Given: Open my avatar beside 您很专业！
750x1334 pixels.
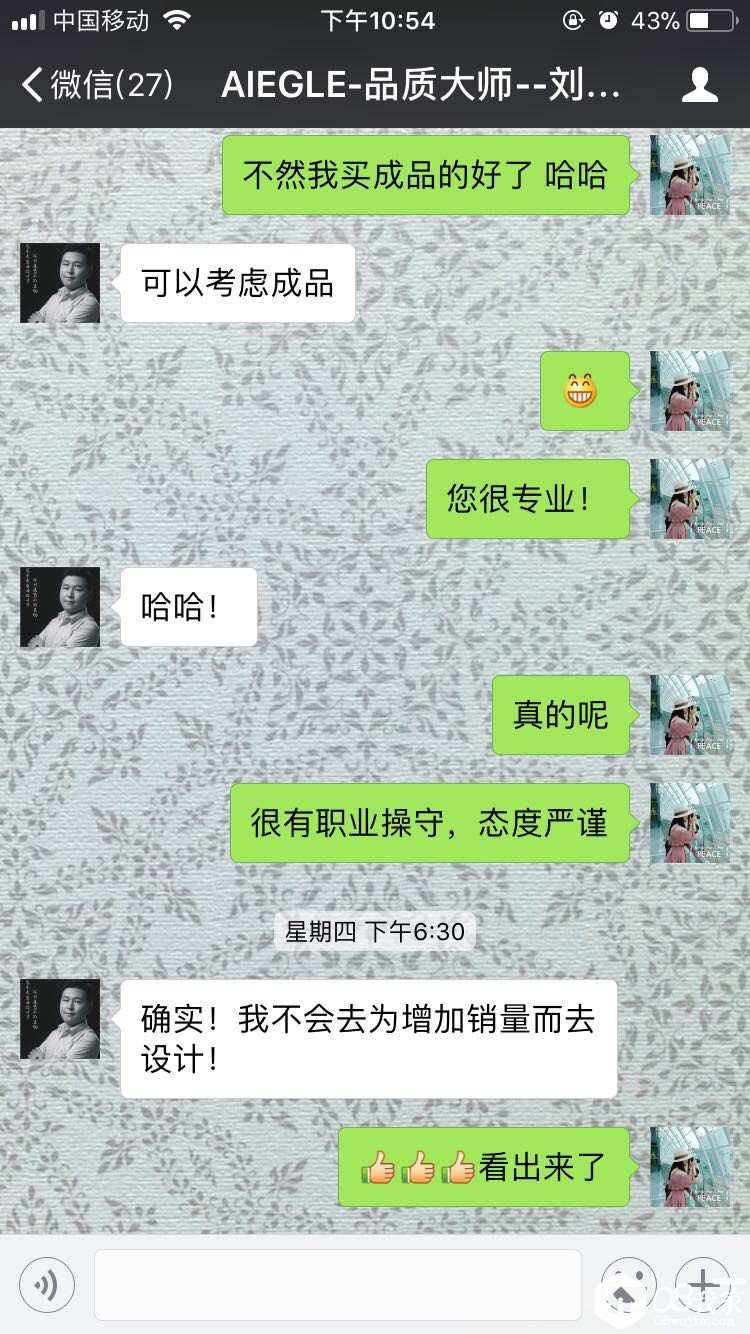Looking at the screenshot, I should (x=690, y=499).
